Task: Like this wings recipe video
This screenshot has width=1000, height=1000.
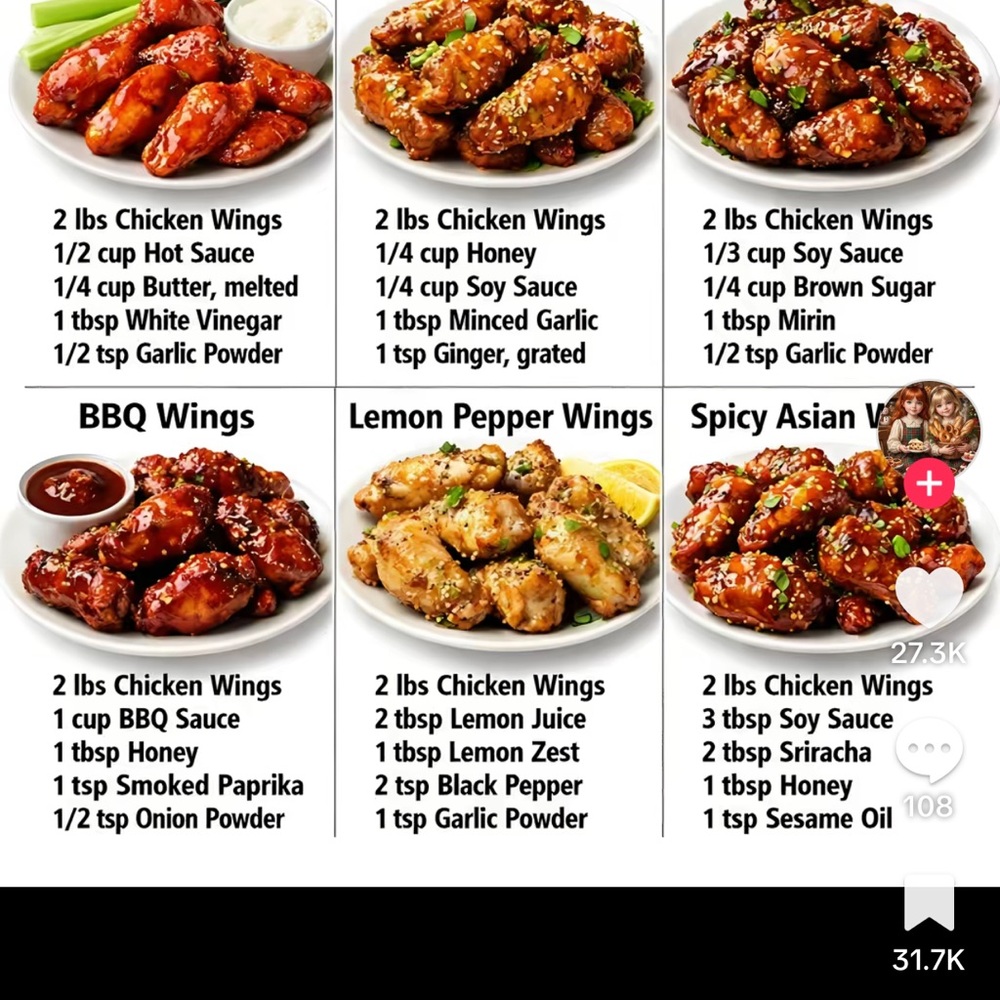Action: point(929,597)
